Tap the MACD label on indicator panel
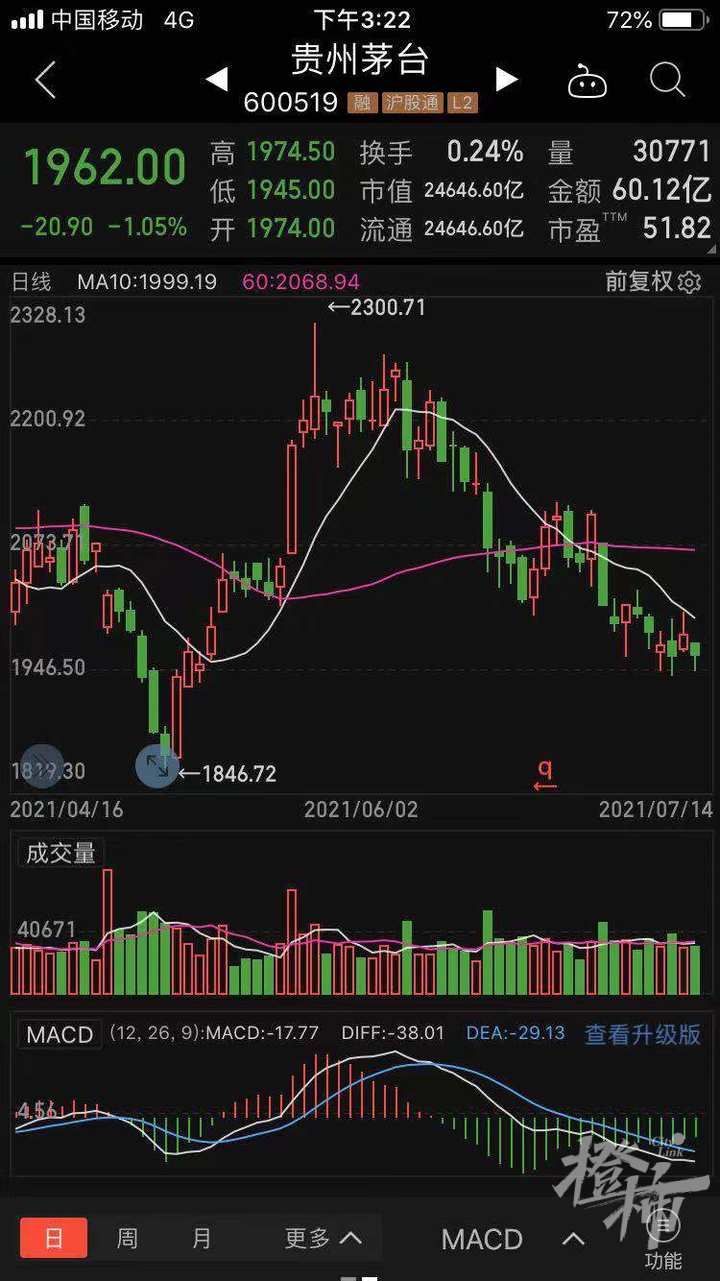Image resolution: width=720 pixels, height=1281 pixels. [60, 1034]
